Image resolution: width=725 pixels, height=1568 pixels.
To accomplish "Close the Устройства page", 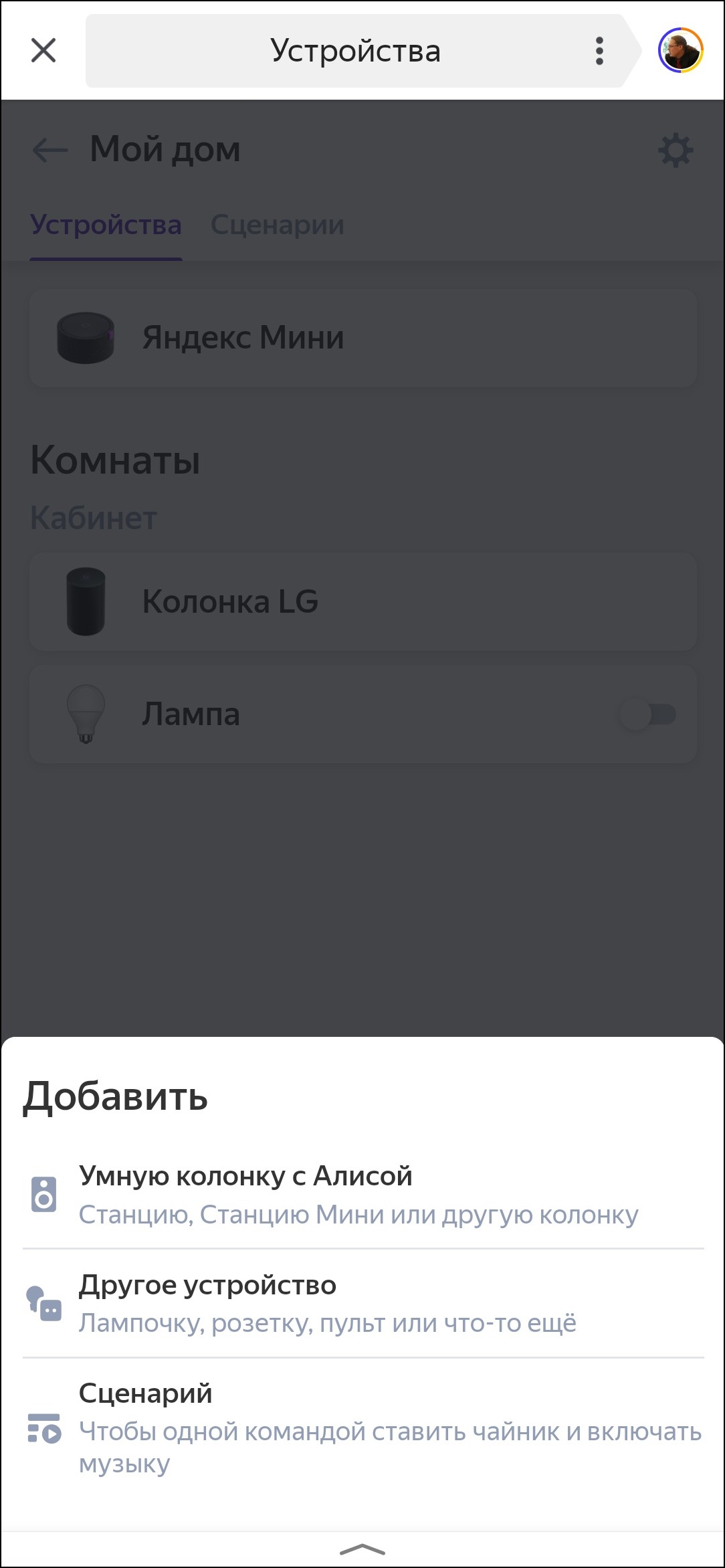I will point(43,51).
